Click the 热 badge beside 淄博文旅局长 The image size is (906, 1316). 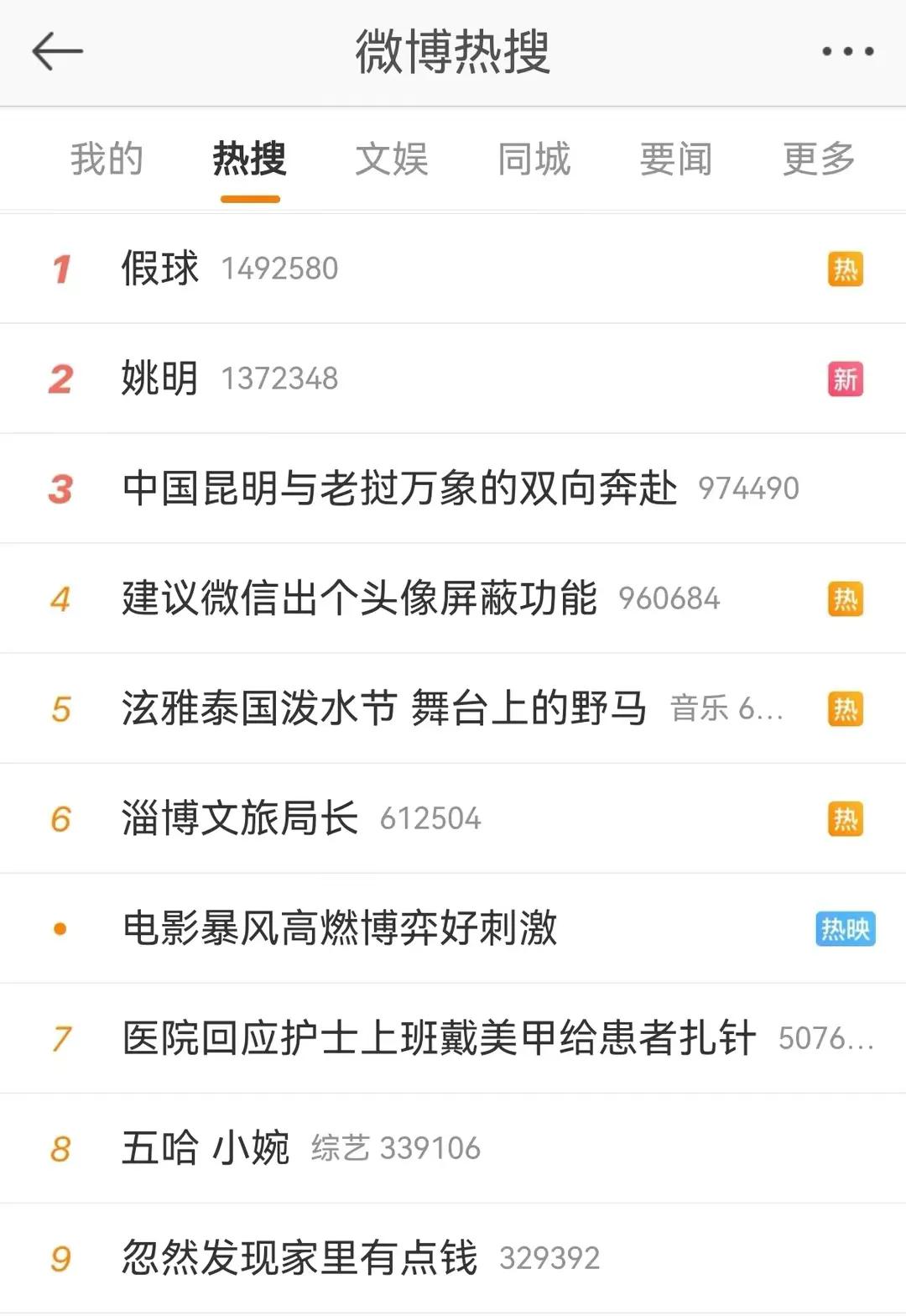point(845,818)
